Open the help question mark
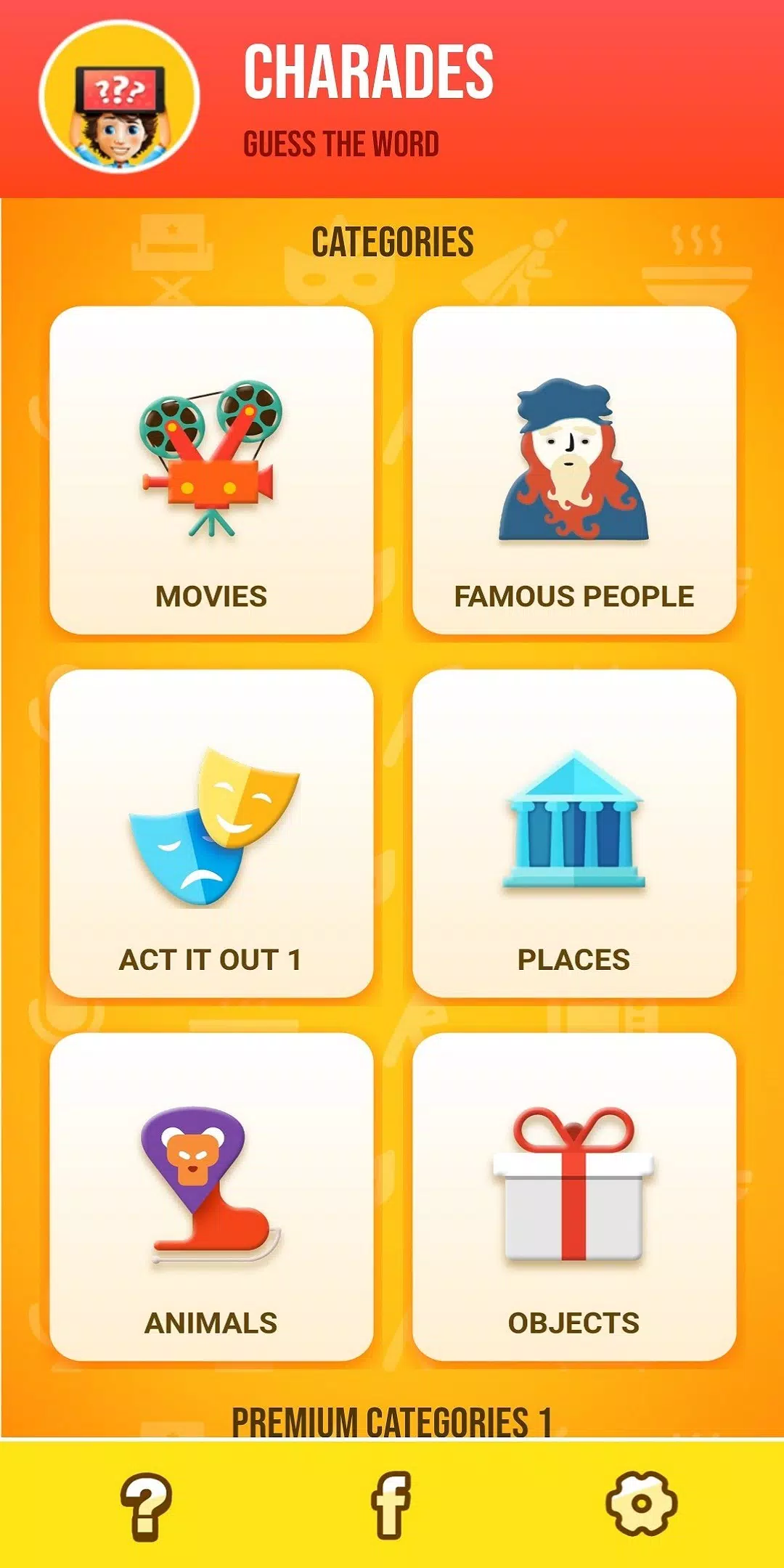 click(x=146, y=1506)
